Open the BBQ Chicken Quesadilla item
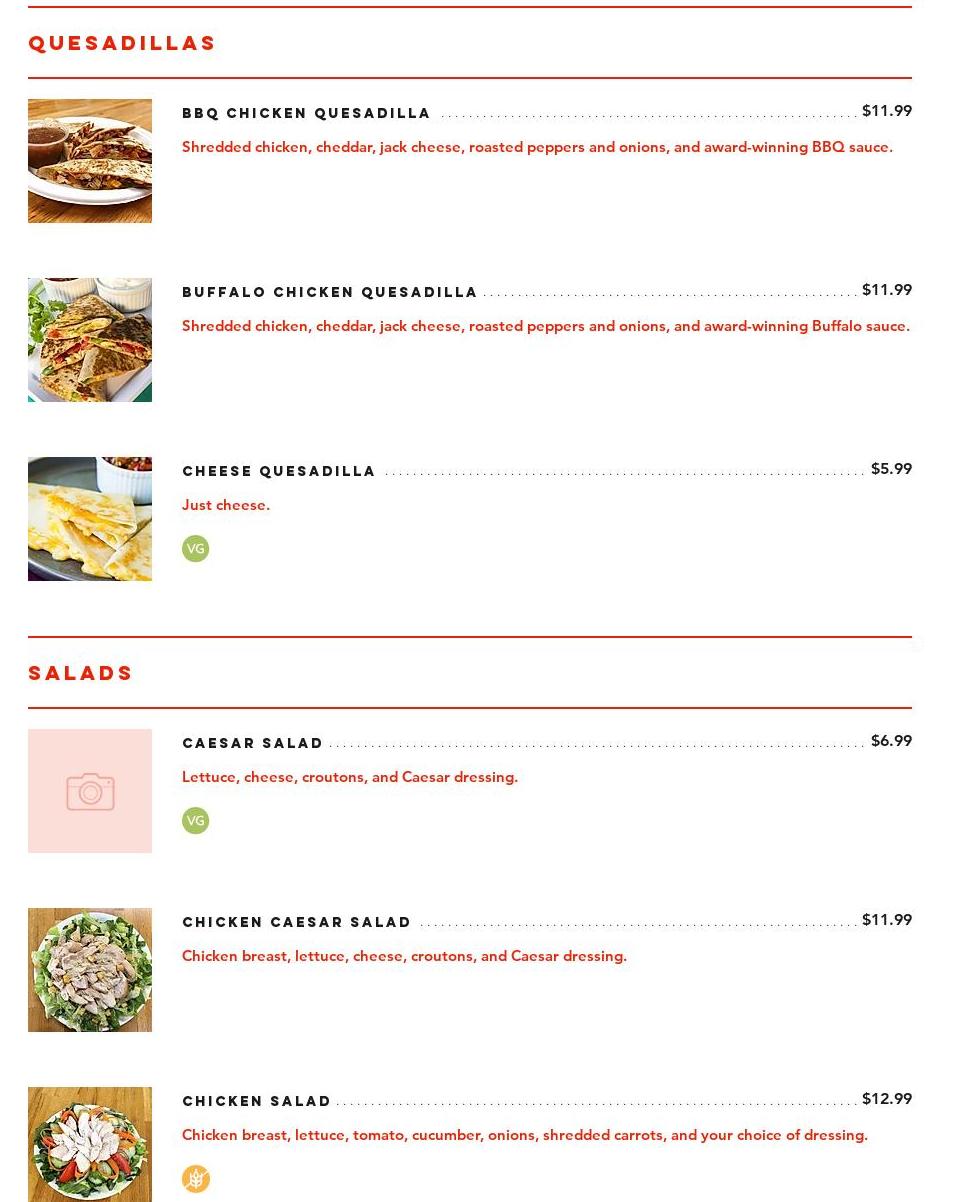Screen dimensions: 960x1202 point(306,113)
